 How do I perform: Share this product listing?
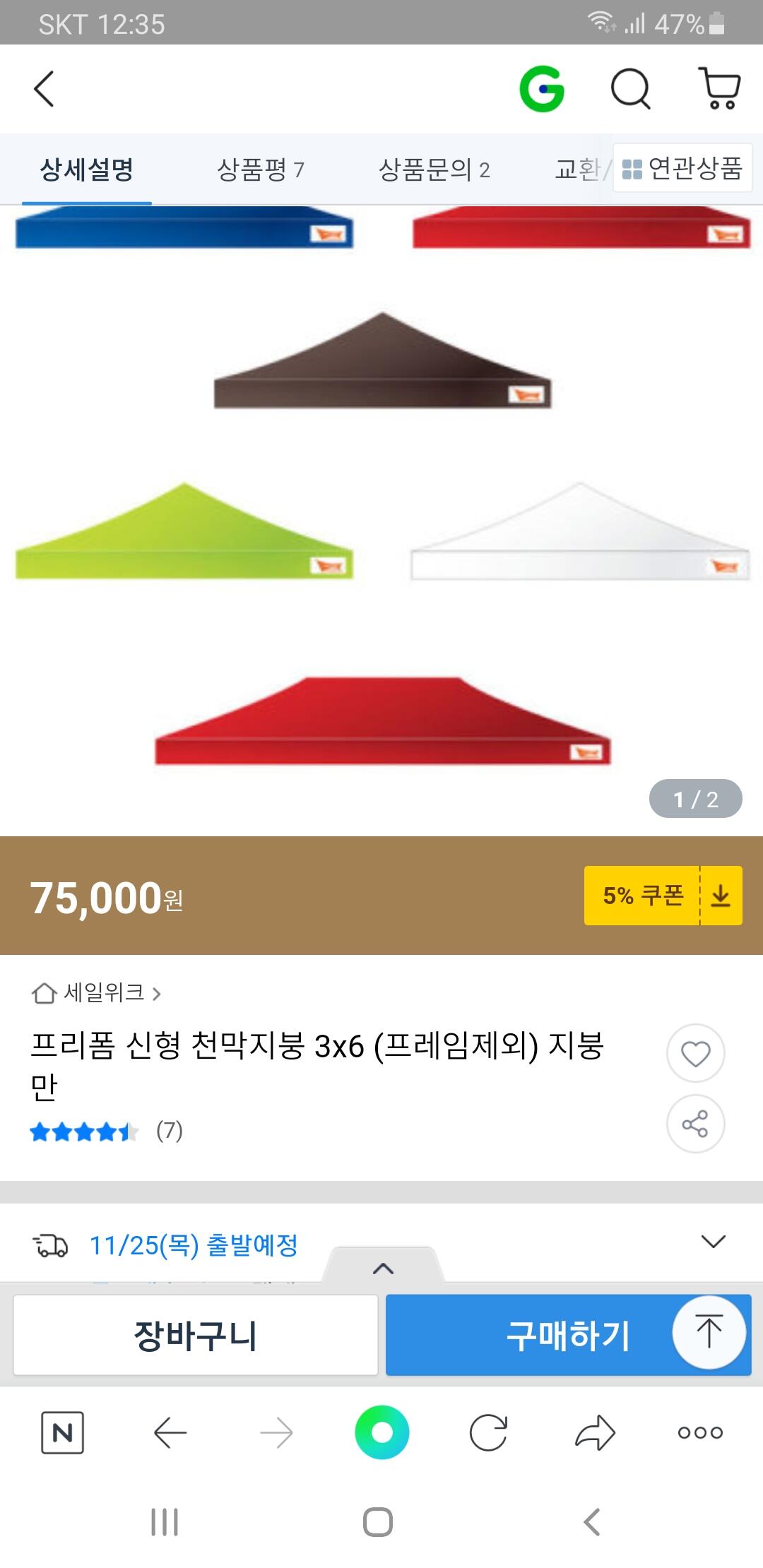click(695, 1124)
